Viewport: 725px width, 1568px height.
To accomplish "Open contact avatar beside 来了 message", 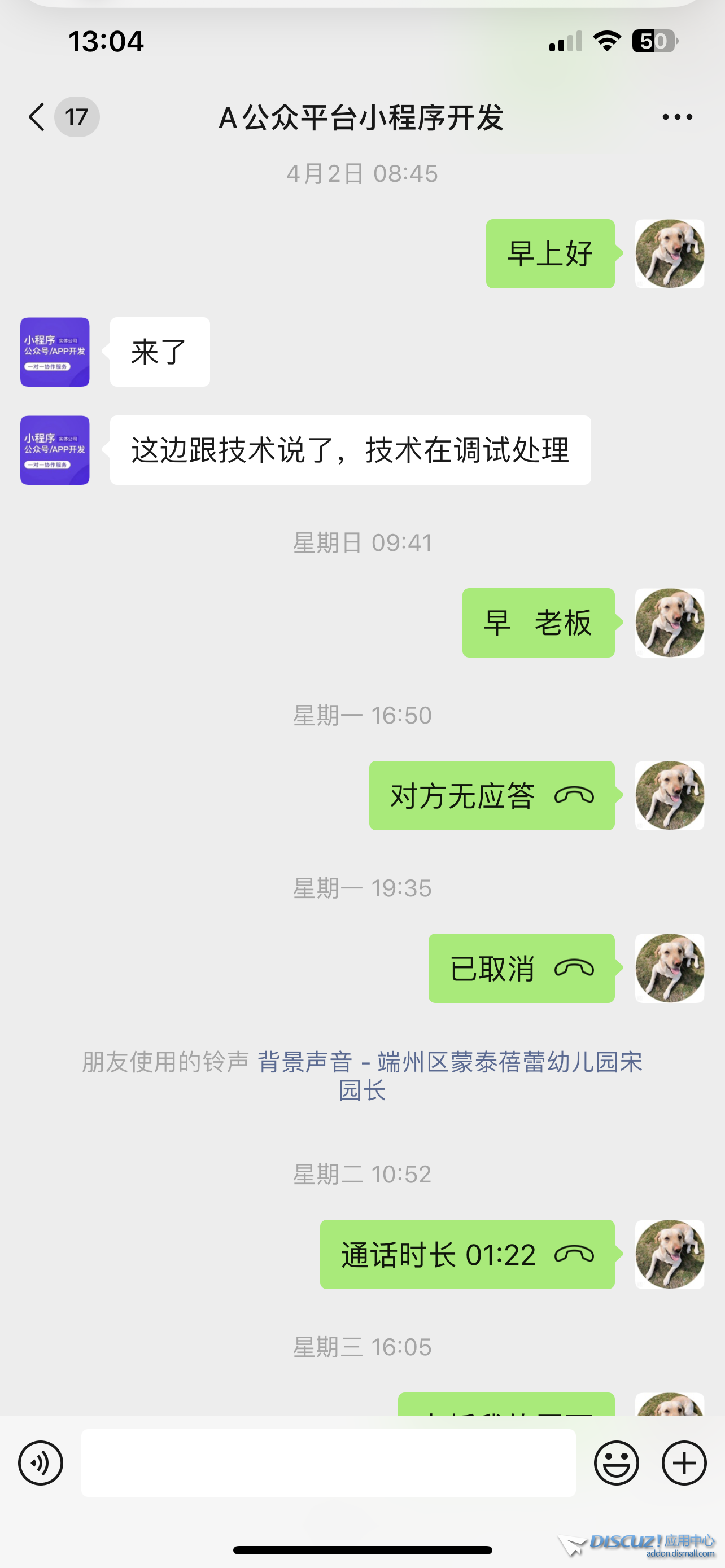I will [x=55, y=352].
